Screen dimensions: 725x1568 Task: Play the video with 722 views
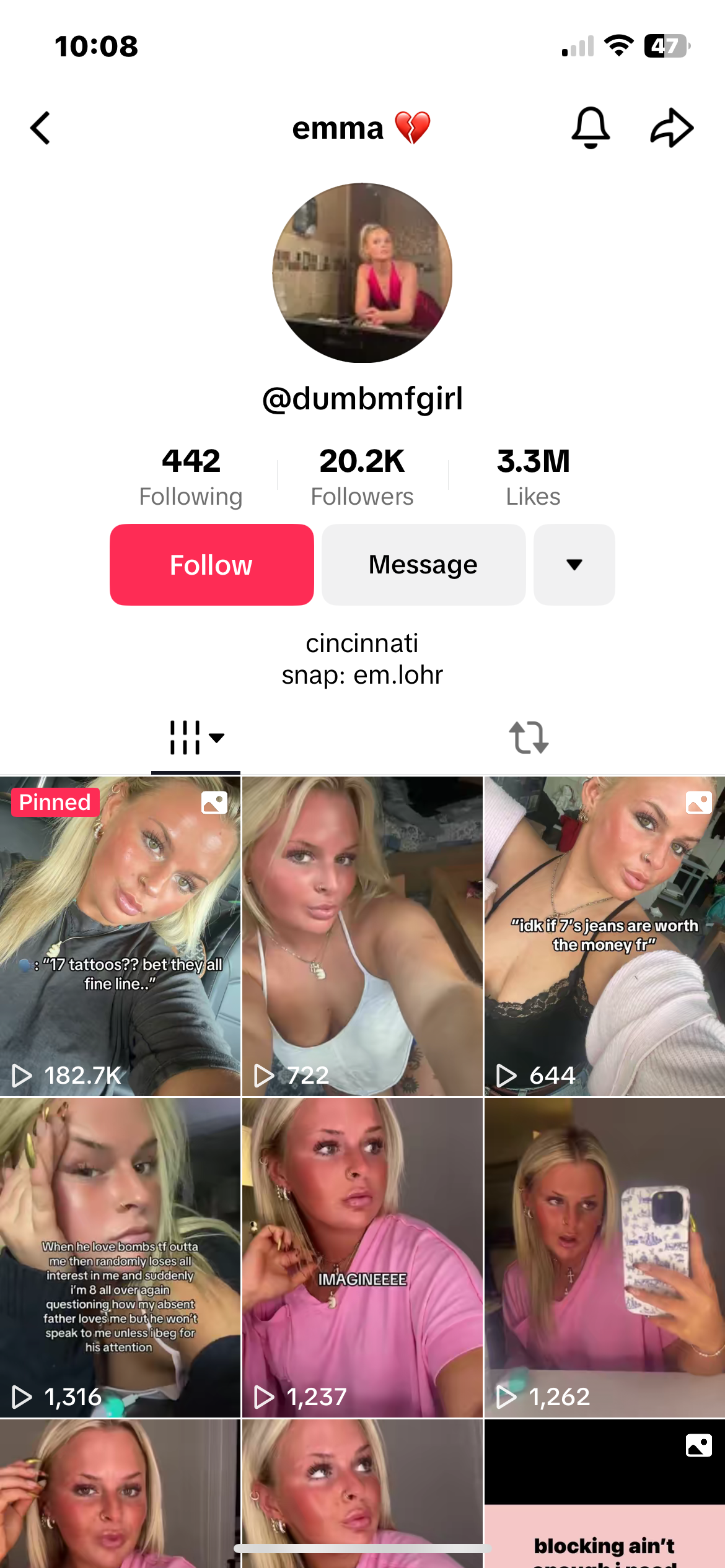[x=362, y=936]
